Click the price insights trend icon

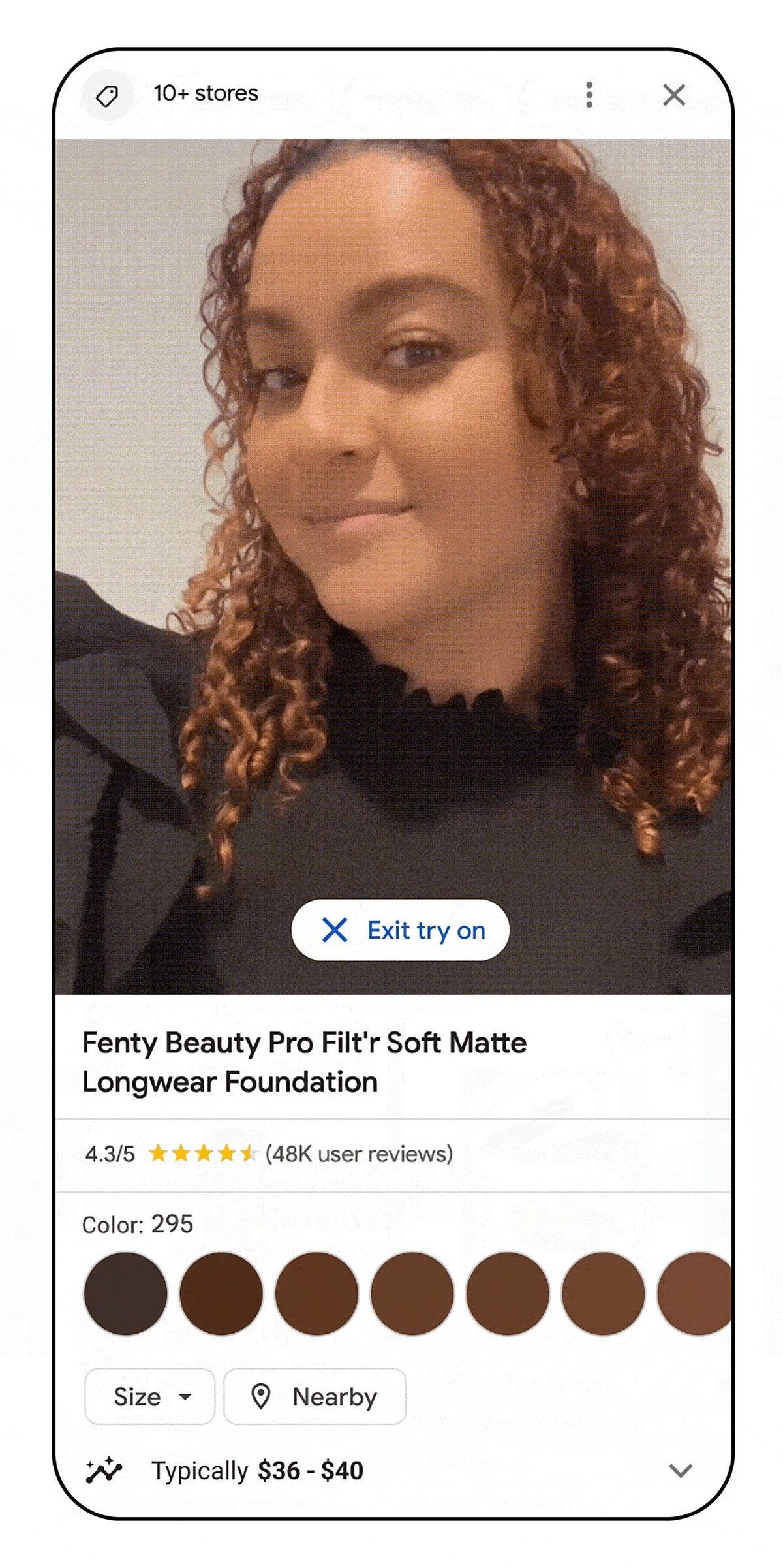tap(103, 1470)
